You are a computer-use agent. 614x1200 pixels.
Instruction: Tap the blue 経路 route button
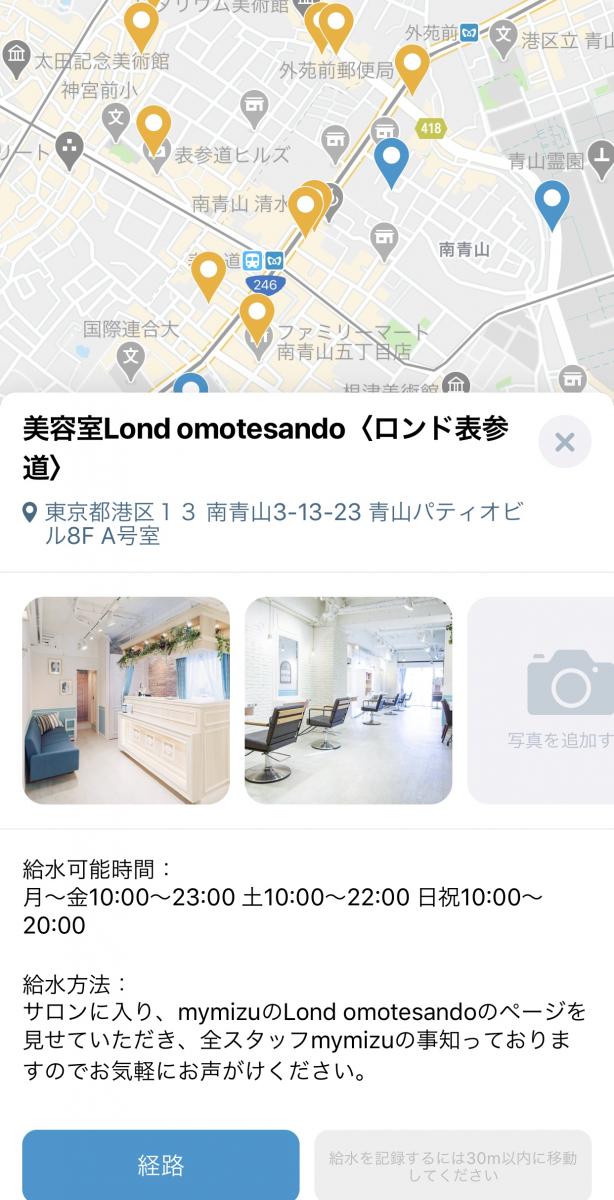coord(161,1165)
